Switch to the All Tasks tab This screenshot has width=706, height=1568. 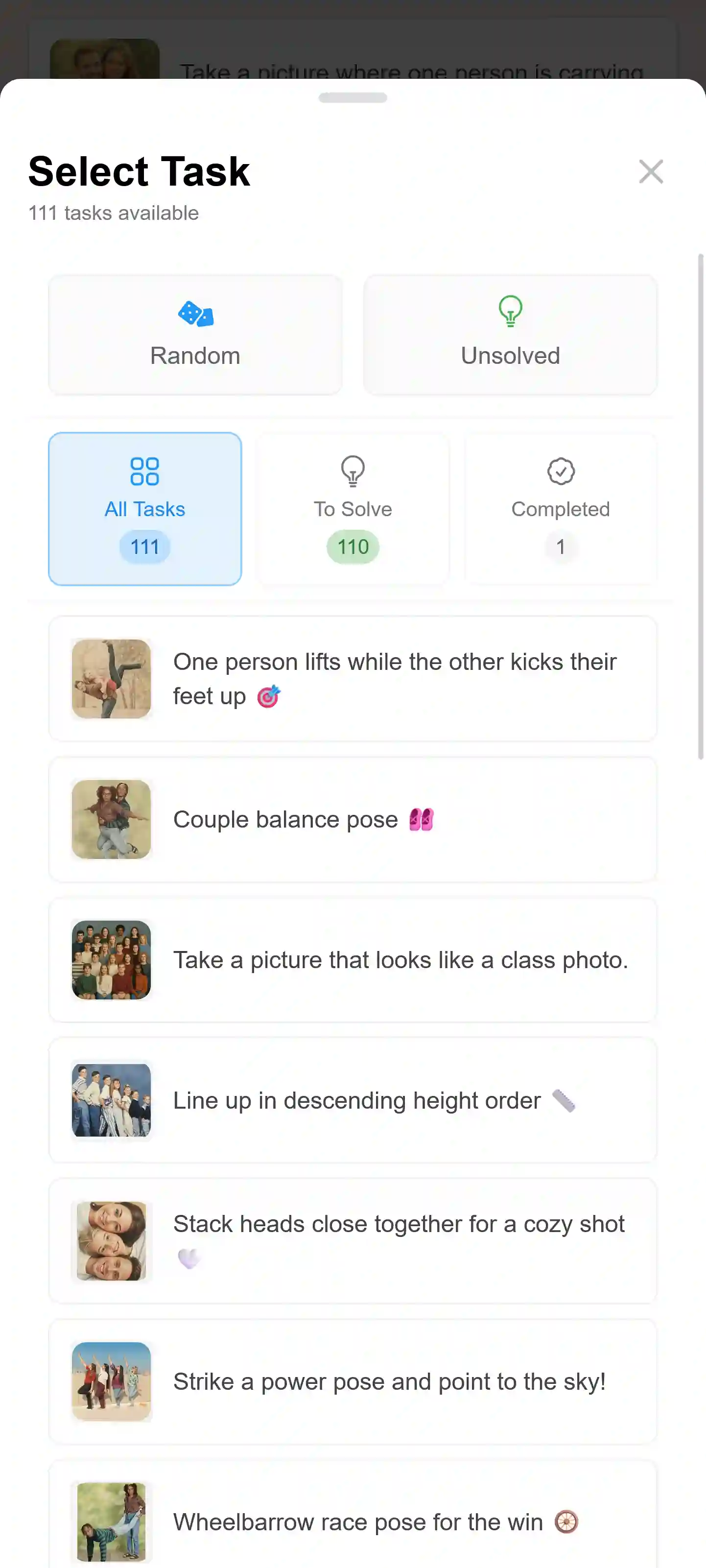(145, 509)
